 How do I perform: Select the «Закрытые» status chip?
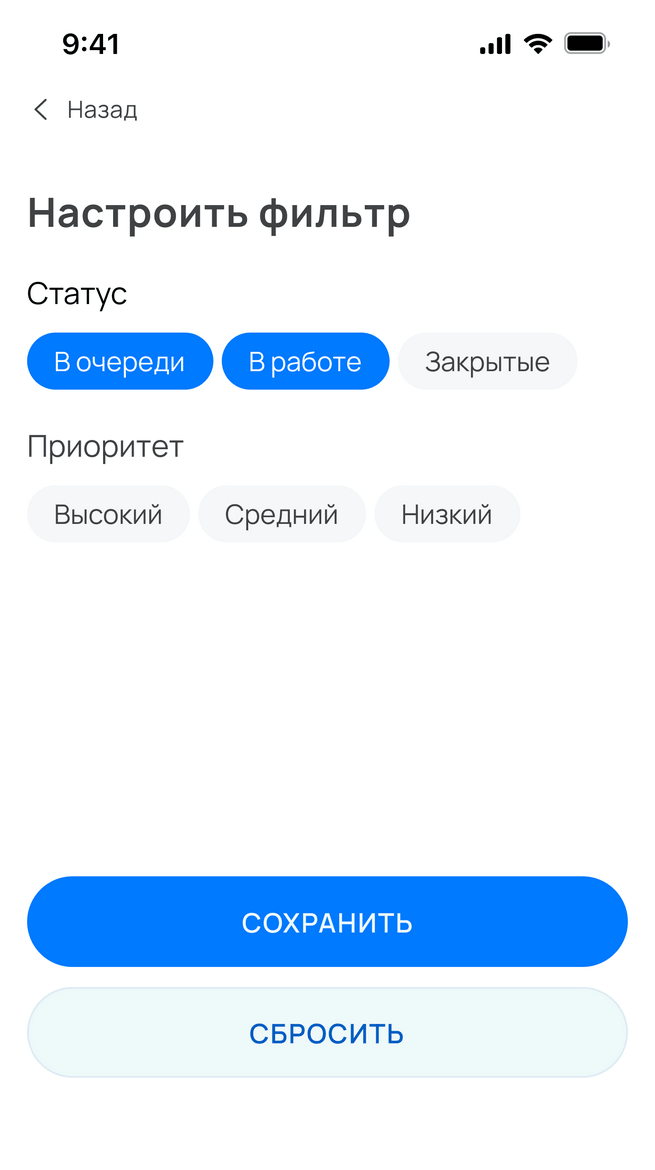pos(487,361)
